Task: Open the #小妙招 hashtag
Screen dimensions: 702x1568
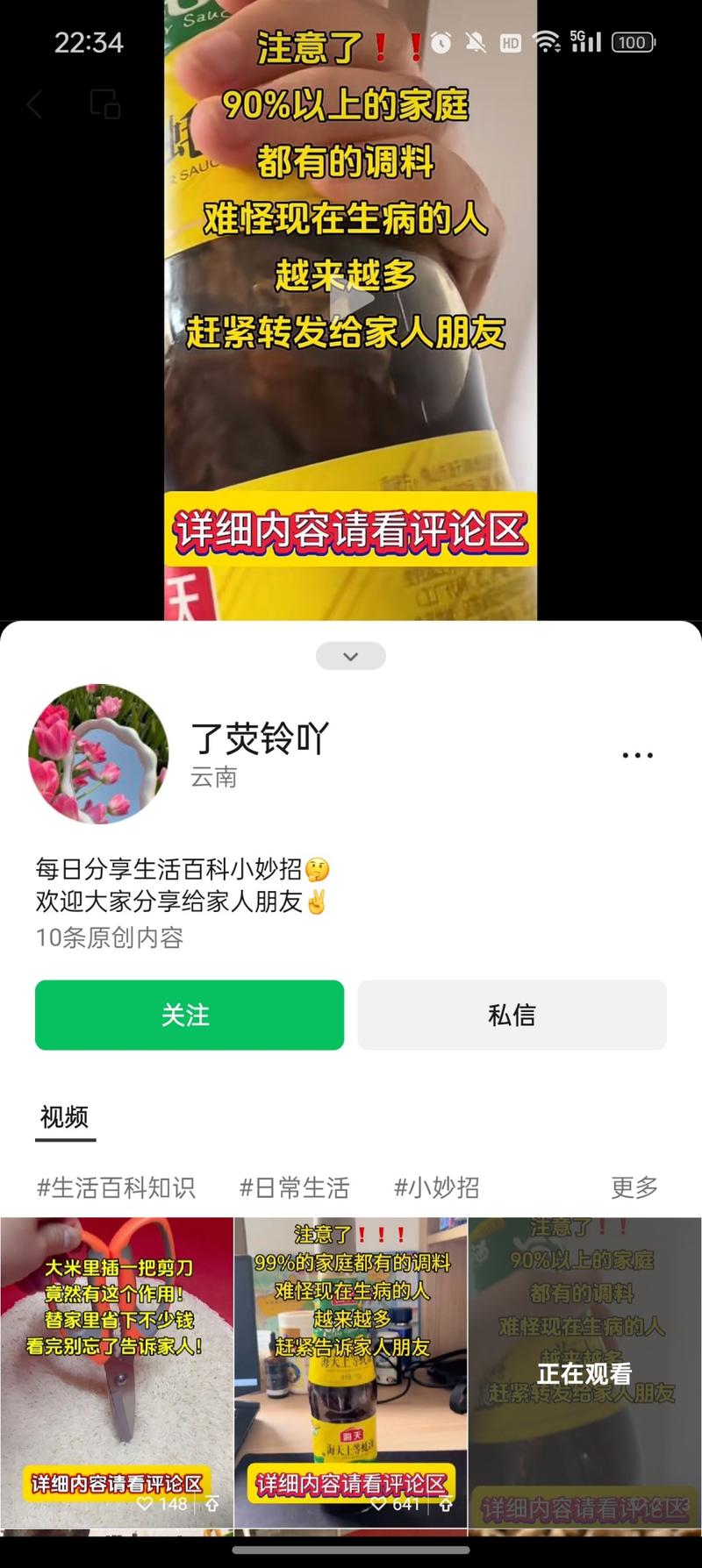Action: coord(438,1187)
